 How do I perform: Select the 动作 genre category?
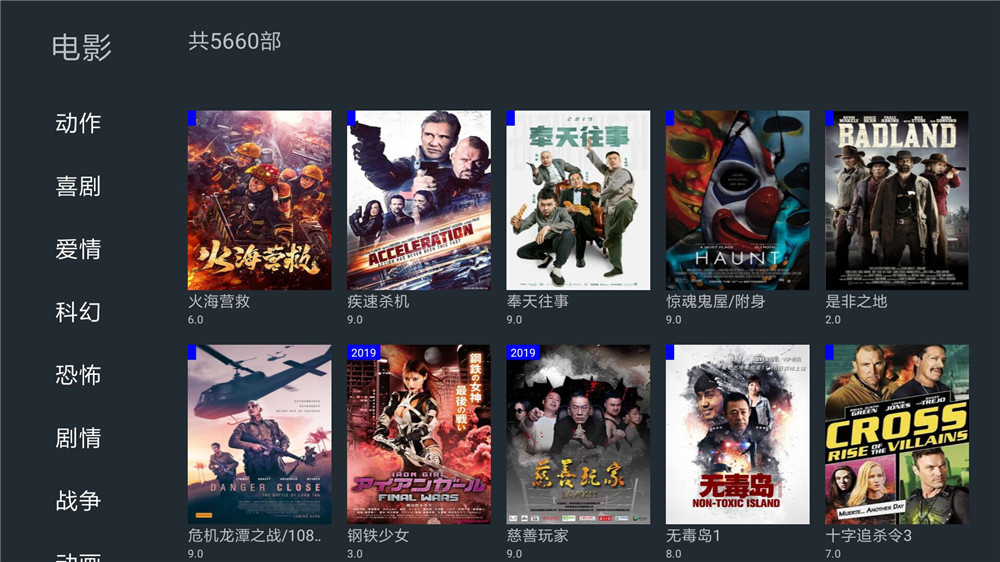click(x=78, y=123)
